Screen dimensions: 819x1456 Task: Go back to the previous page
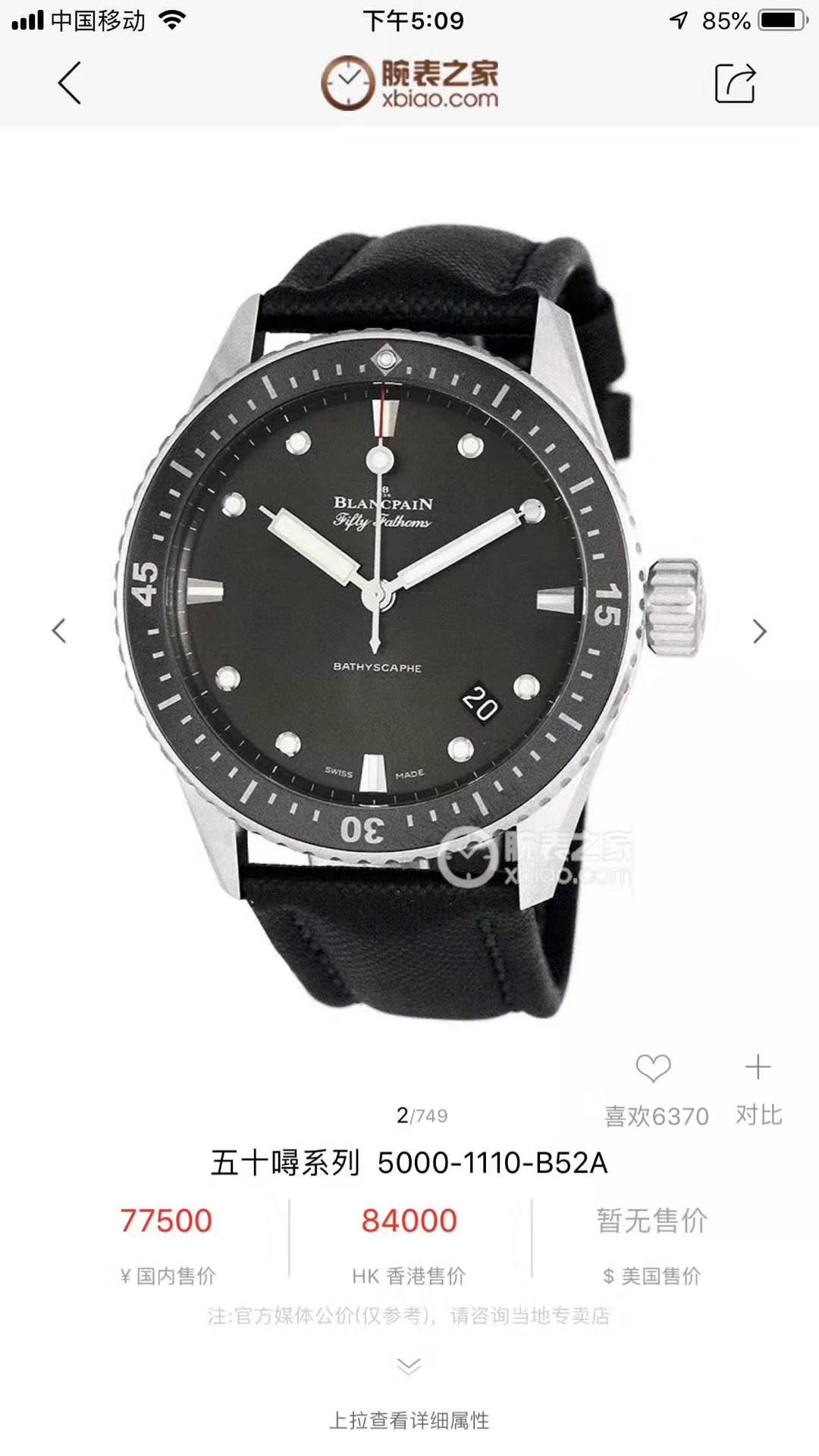tap(70, 83)
